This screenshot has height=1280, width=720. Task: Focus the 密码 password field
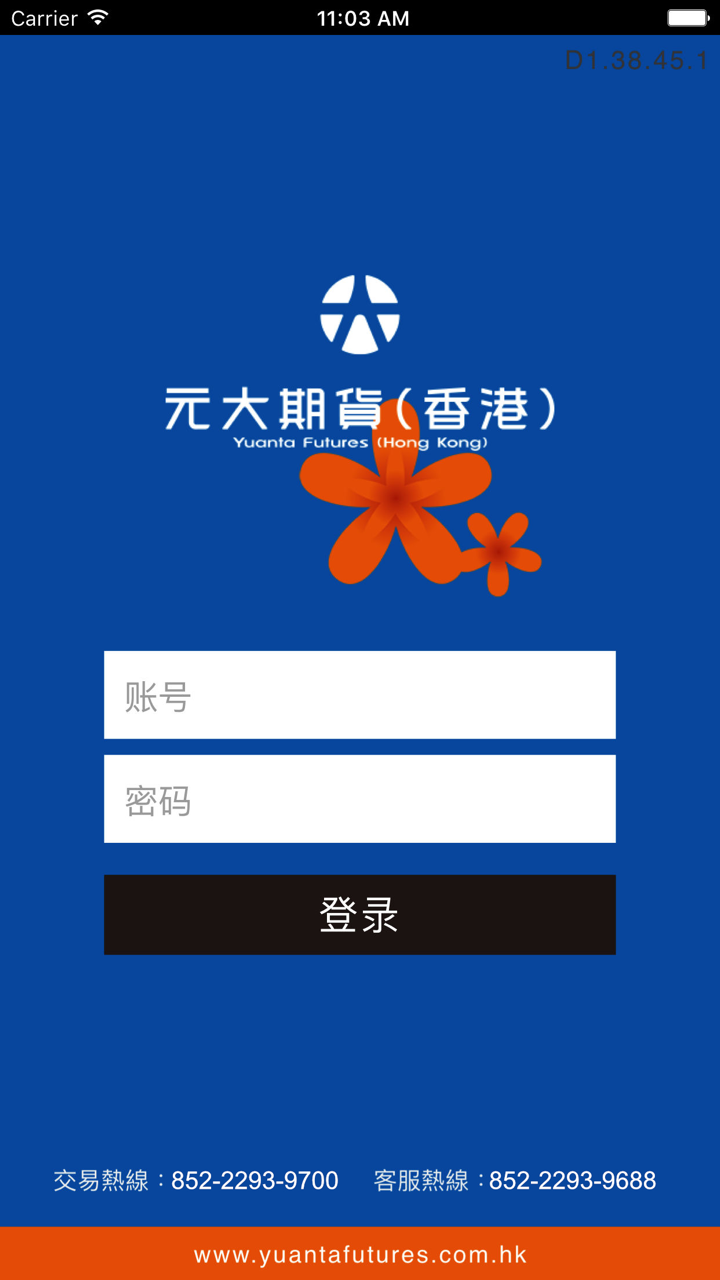coord(360,799)
